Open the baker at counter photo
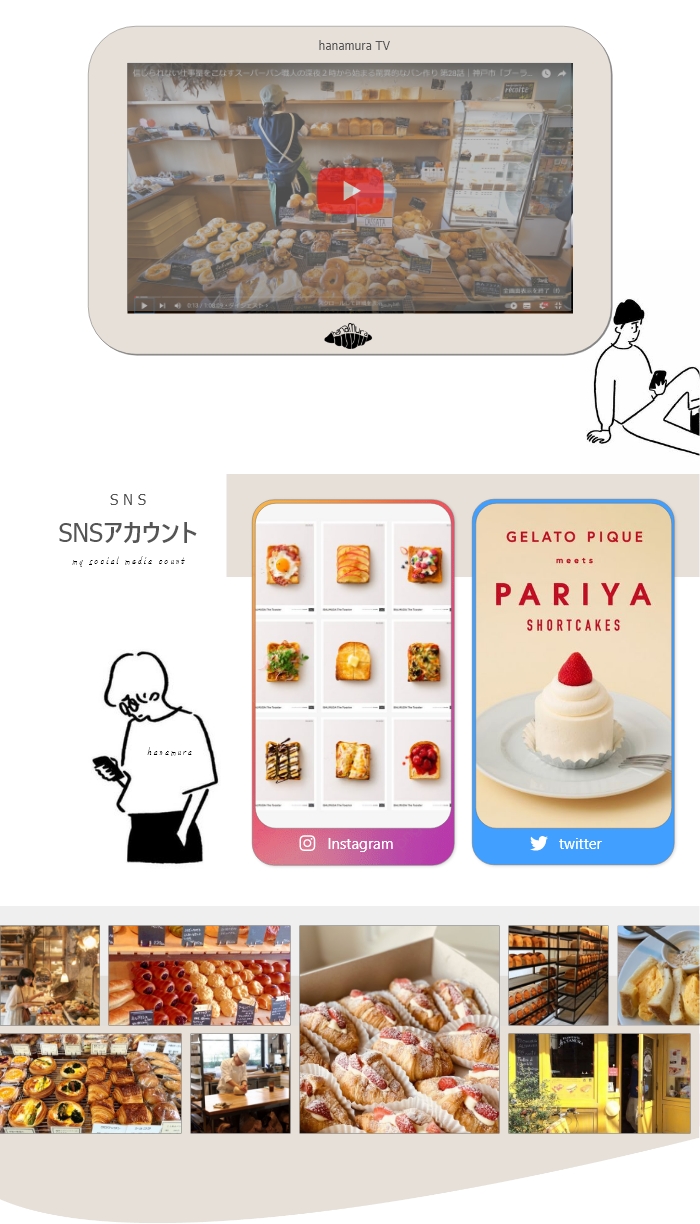This screenshot has width=700, height=1224. tap(240, 1083)
